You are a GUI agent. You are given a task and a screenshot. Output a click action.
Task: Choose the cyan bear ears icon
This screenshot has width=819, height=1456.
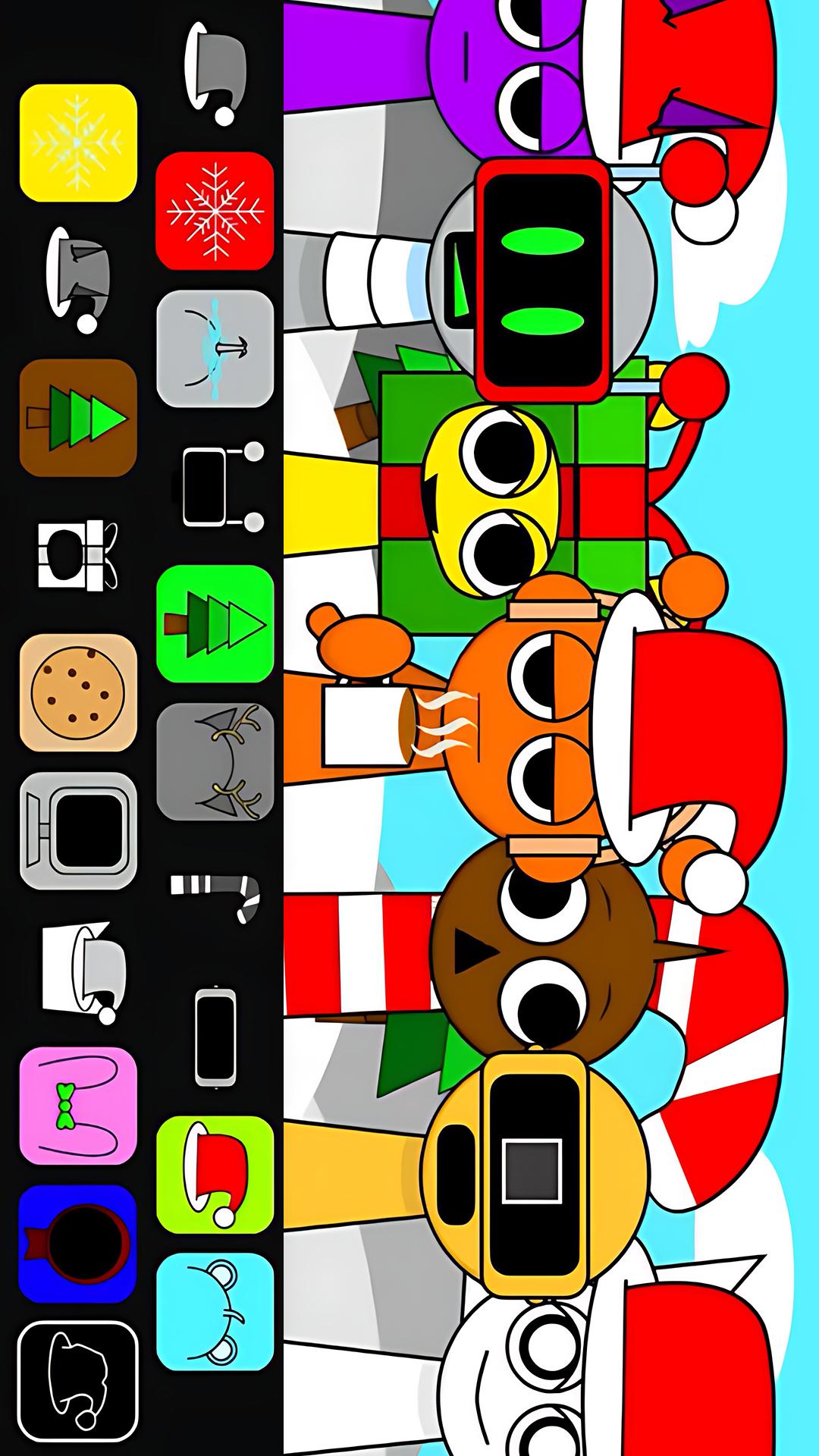(215, 1311)
